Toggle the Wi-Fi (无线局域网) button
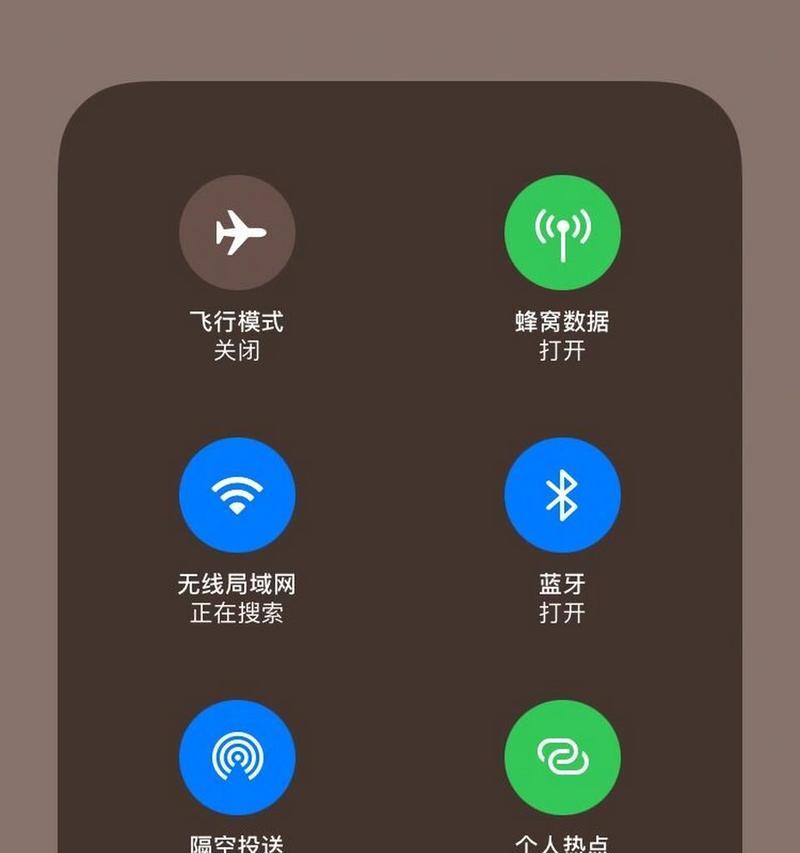This screenshot has height=853, width=800. [x=237, y=495]
